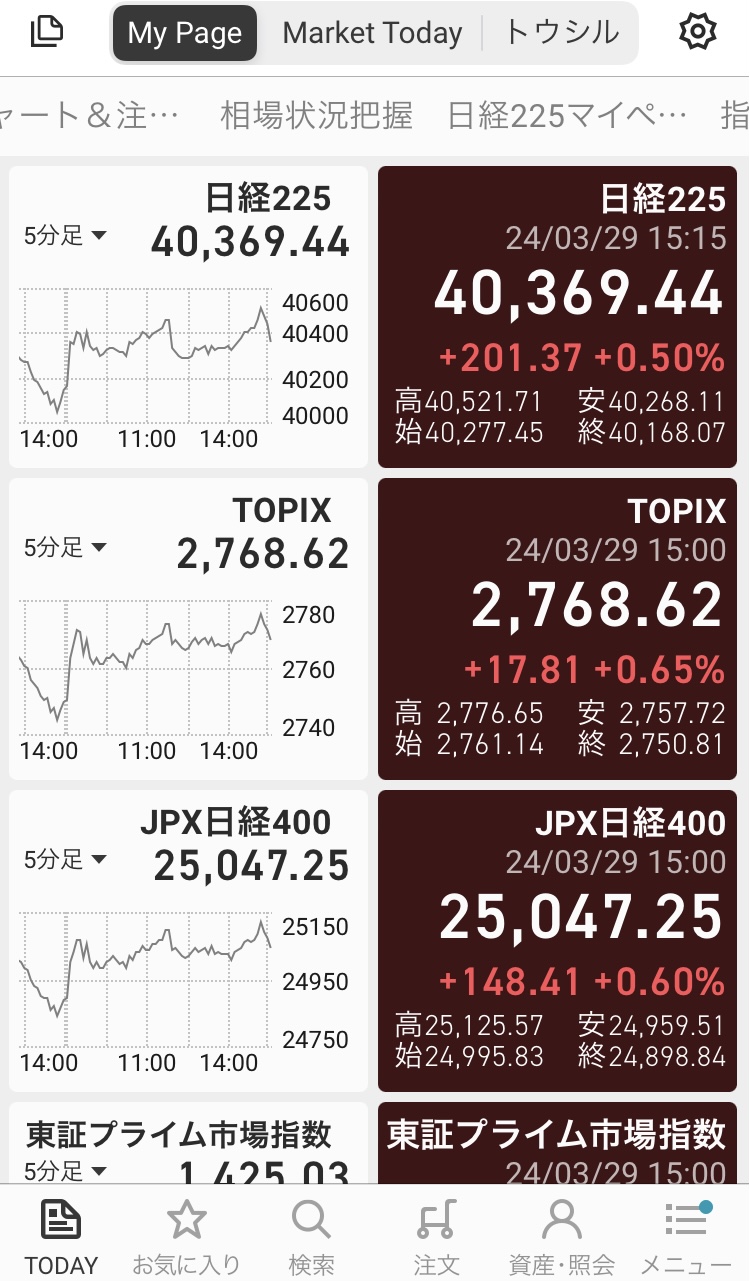Screen dimensions: 749x1281
Task: Go to the お気に入り favorites tab
Action: [186, 1237]
